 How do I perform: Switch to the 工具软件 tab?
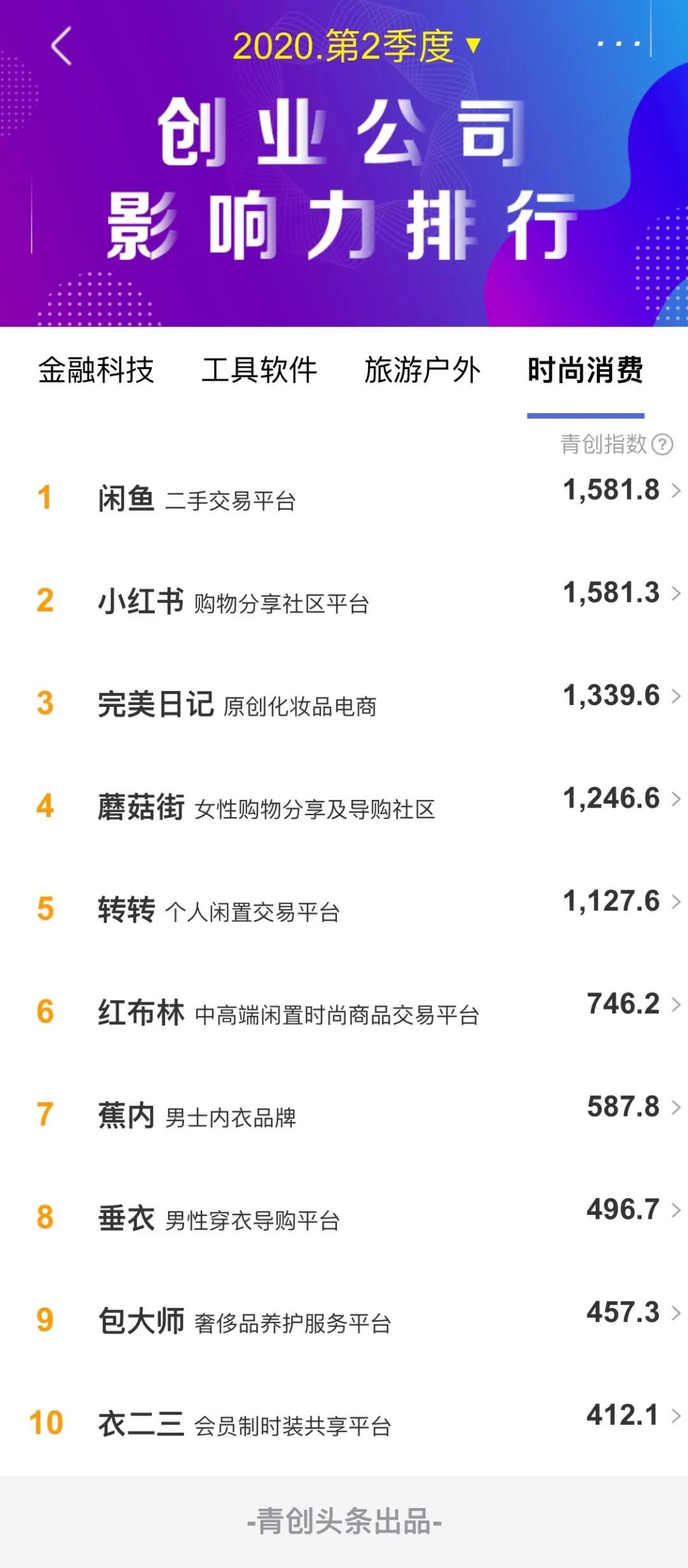259,370
